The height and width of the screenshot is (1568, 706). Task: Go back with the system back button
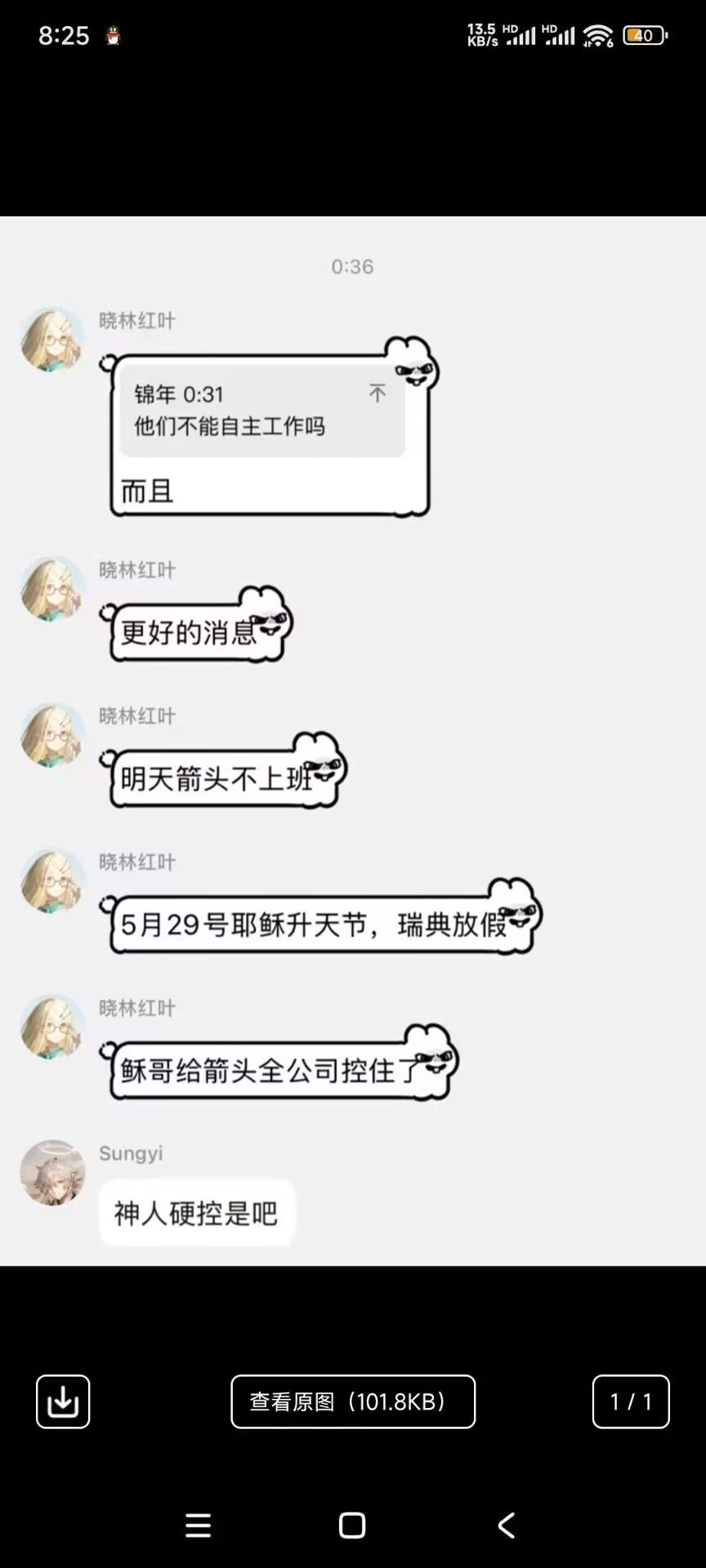[507, 1525]
